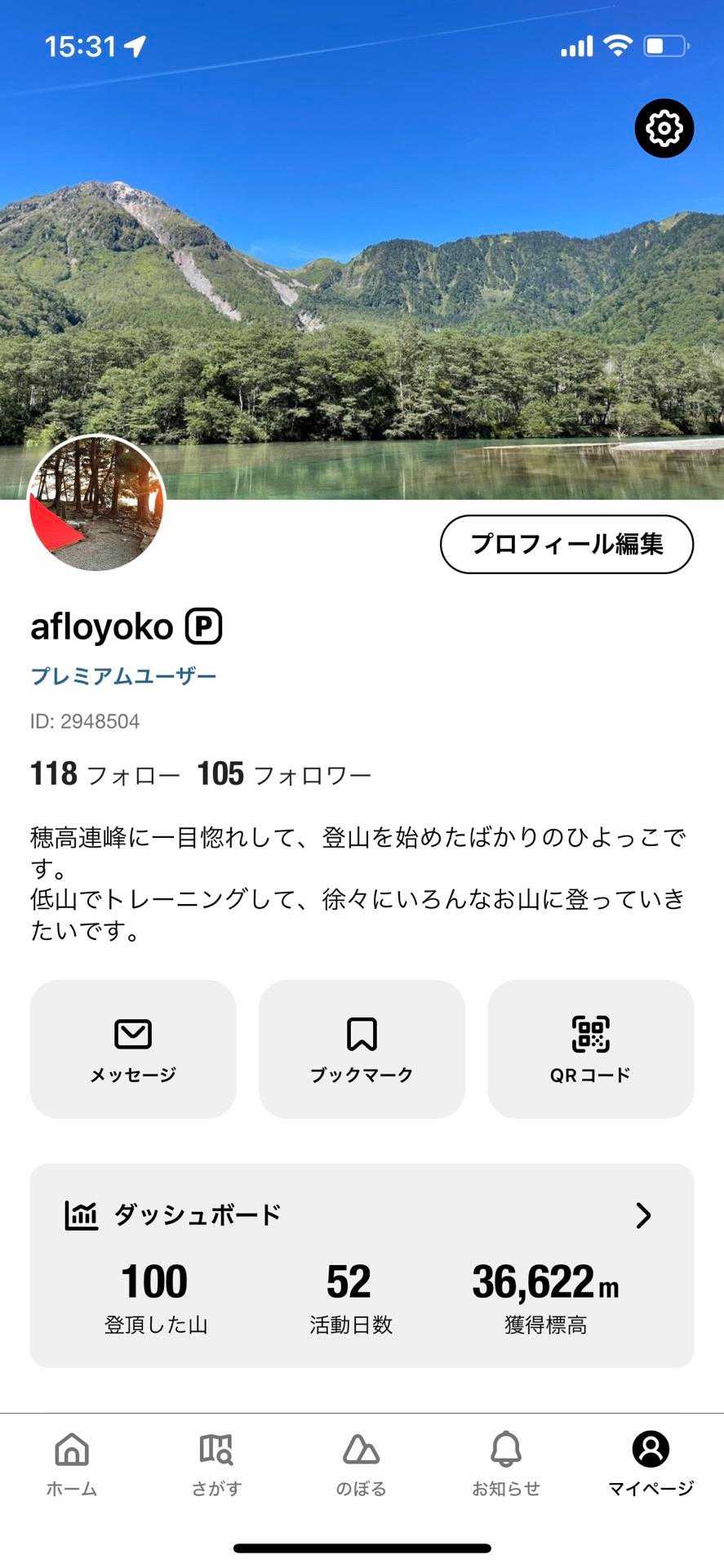This screenshot has width=724, height=1568.
Task: Show my QRコード
Action: pyautogui.click(x=590, y=1049)
